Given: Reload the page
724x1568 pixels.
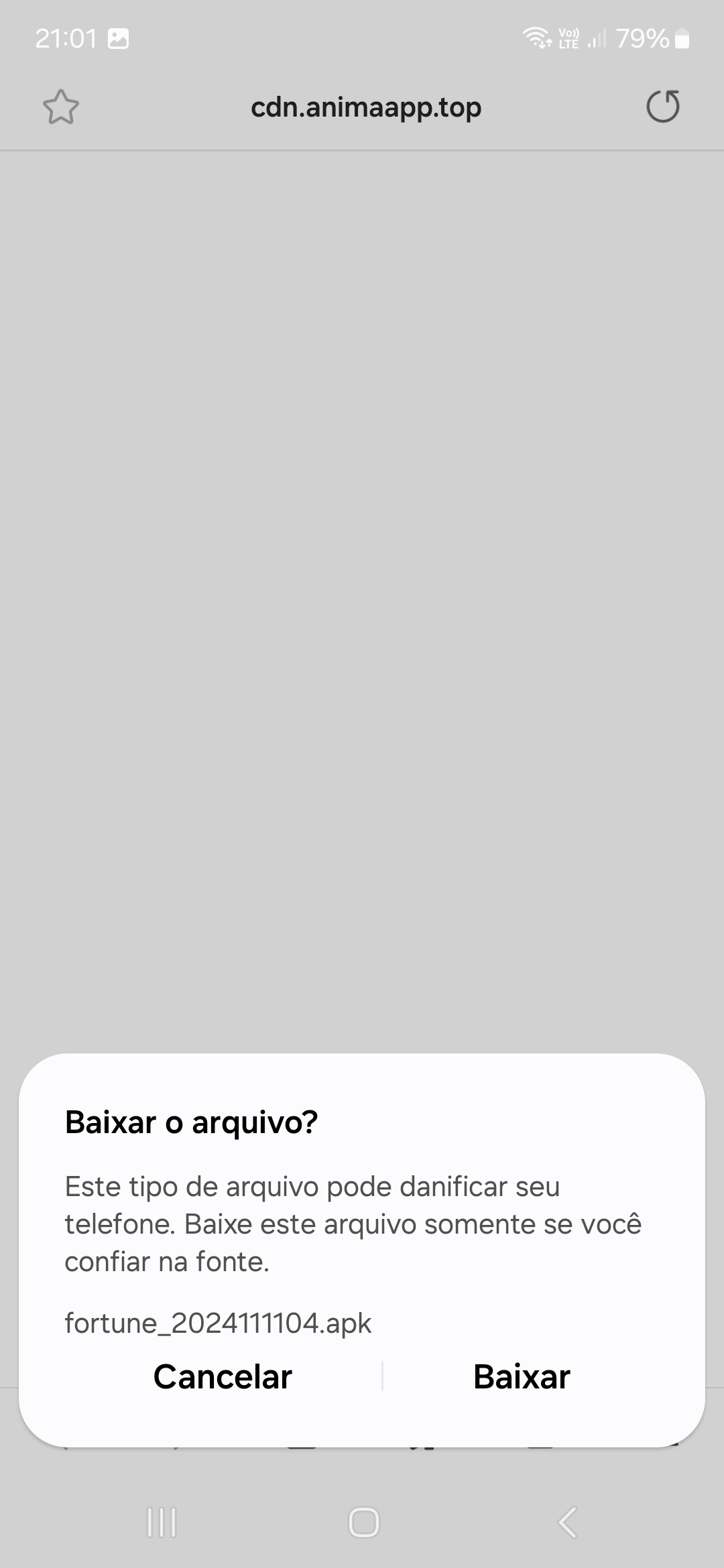Looking at the screenshot, I should point(662,107).
